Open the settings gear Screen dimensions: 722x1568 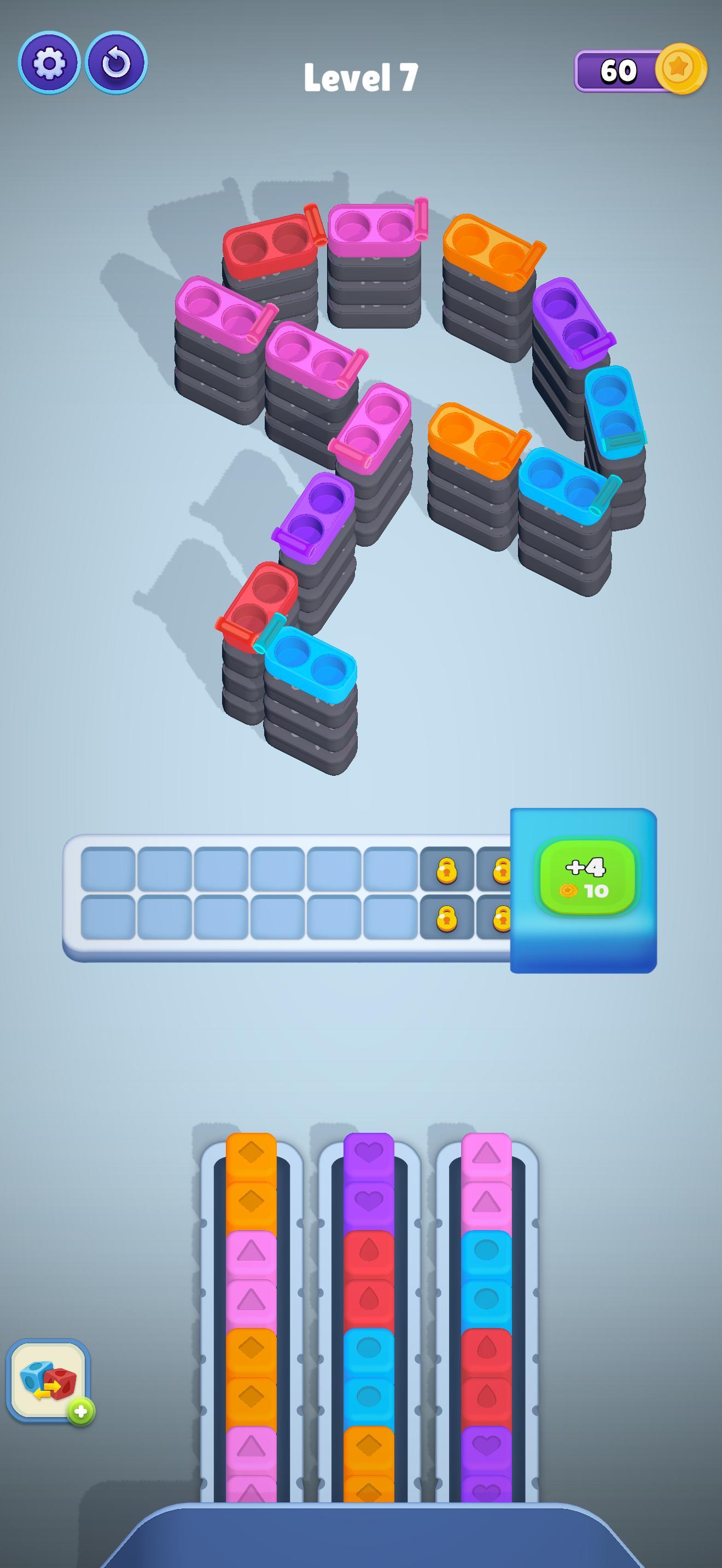49,62
